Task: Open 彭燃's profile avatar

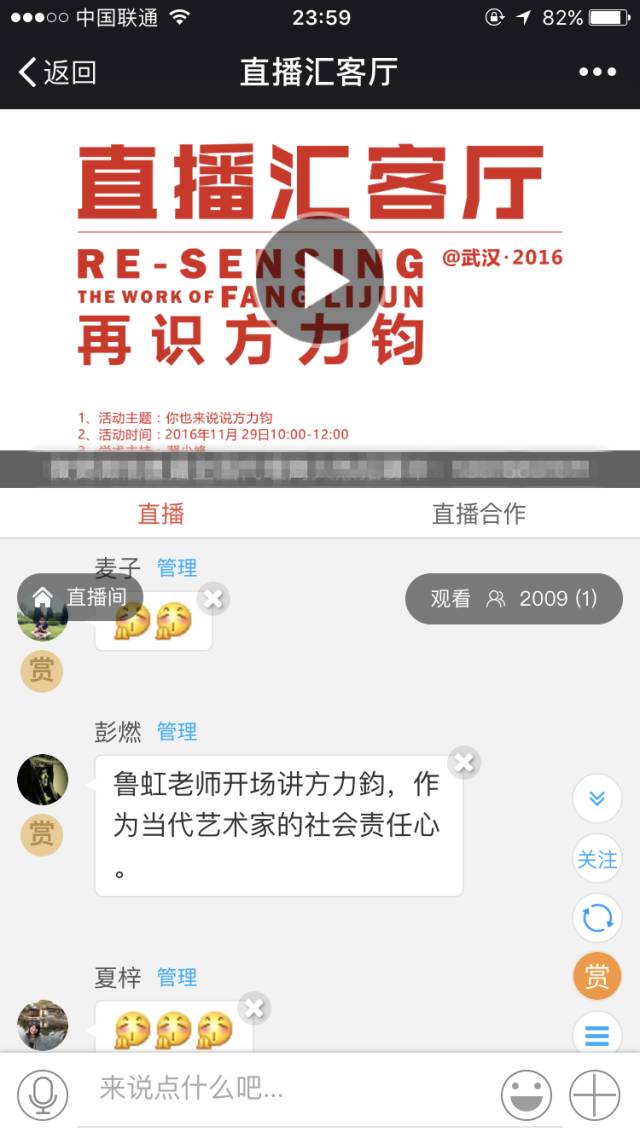Action: click(x=42, y=779)
